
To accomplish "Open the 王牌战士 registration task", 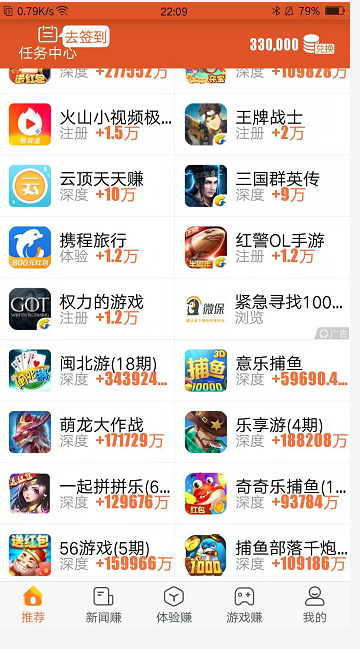I will tap(262, 124).
